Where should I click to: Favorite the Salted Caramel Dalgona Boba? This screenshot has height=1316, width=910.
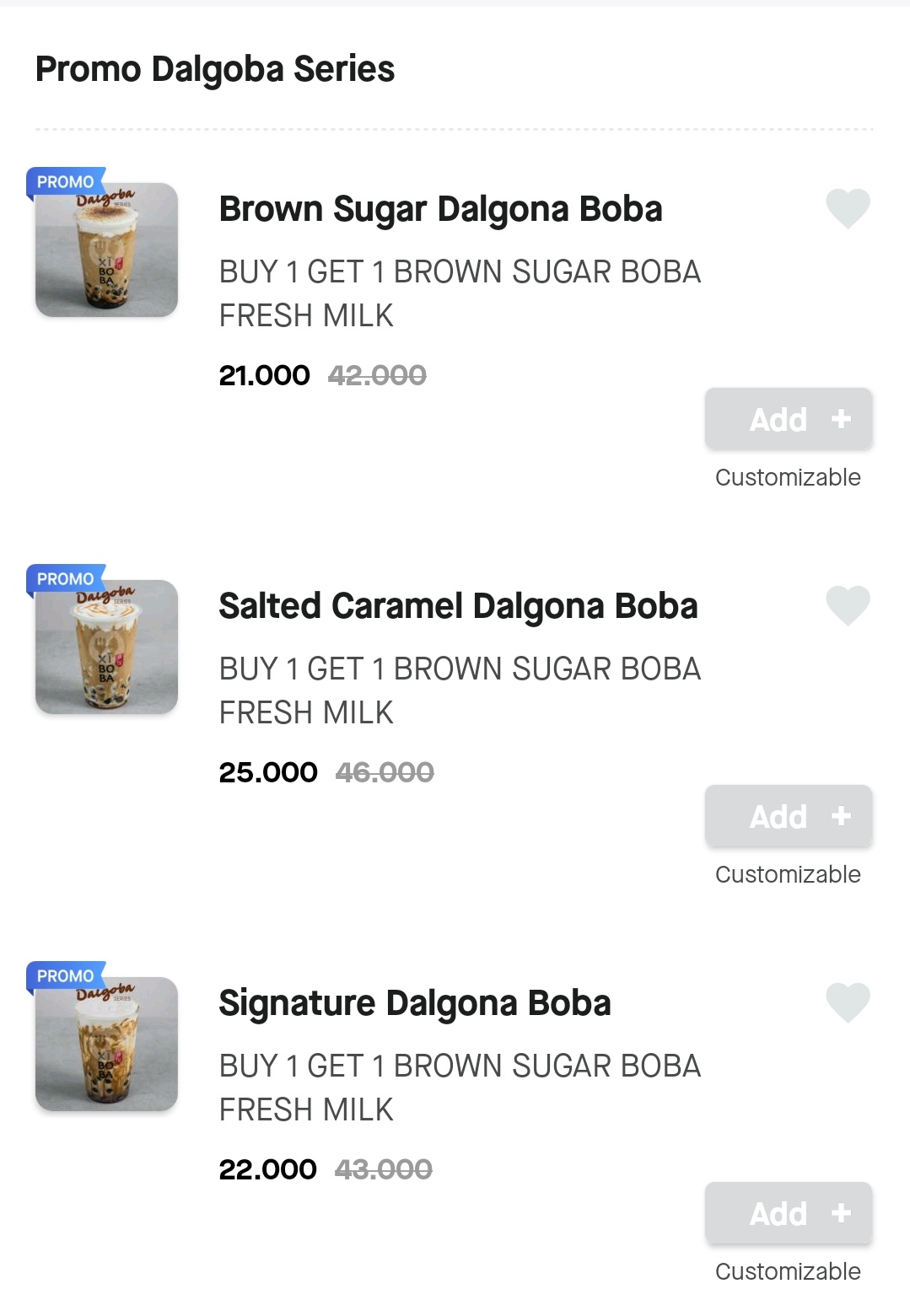click(848, 605)
